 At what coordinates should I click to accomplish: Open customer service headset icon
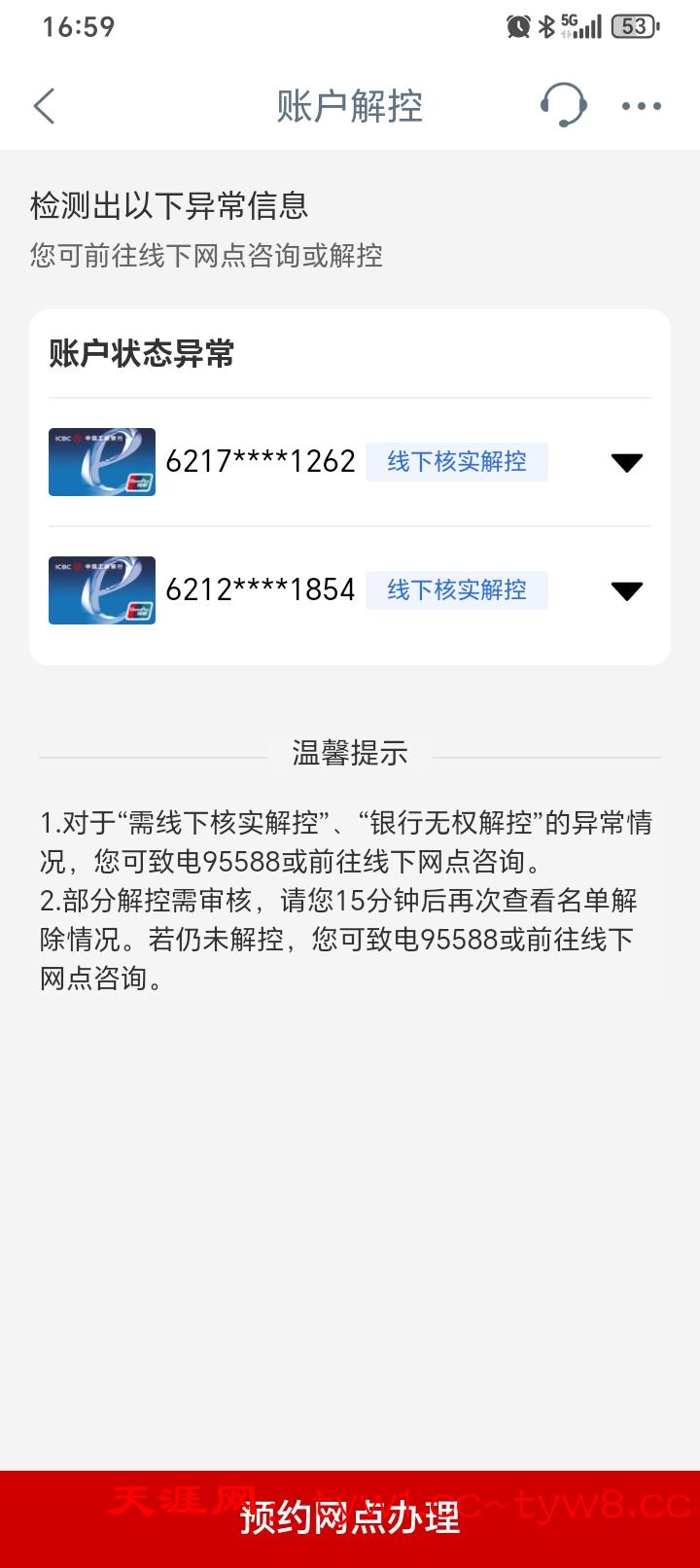pos(563,105)
